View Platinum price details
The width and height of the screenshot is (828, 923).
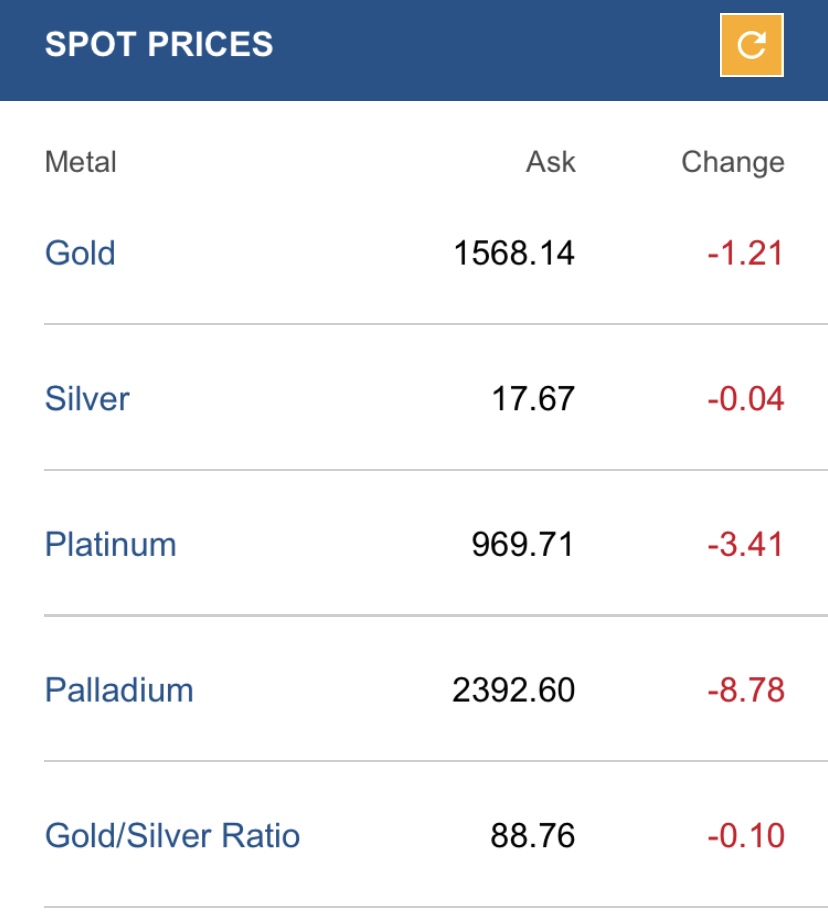pyautogui.click(x=110, y=545)
